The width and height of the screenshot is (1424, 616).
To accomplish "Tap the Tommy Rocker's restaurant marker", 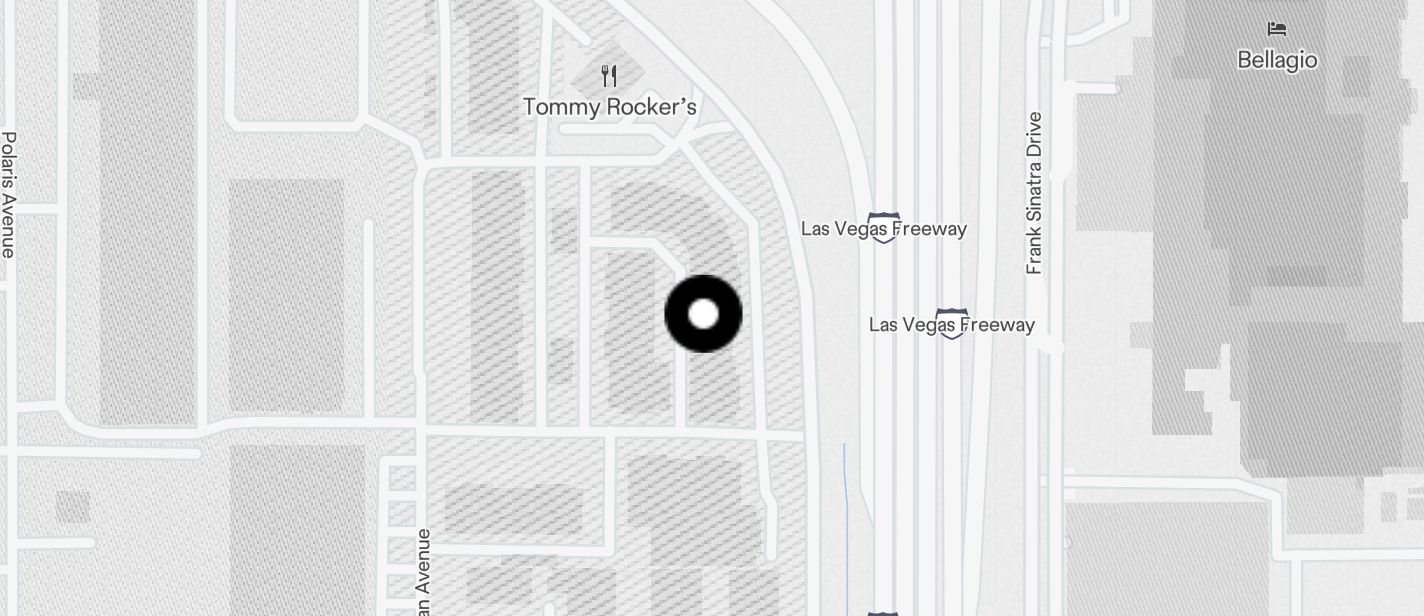I will [609, 76].
